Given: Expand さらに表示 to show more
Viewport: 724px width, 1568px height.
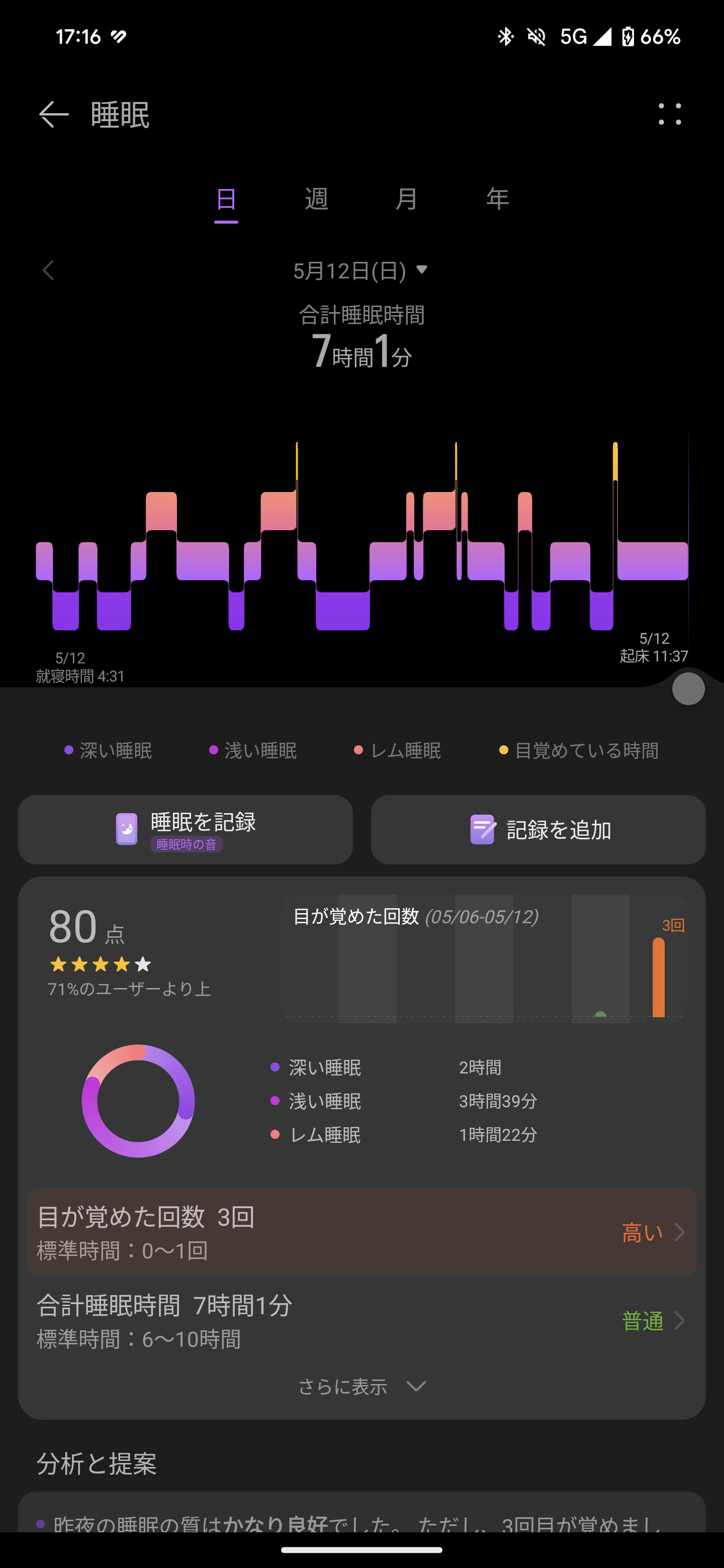Looking at the screenshot, I should [361, 1387].
